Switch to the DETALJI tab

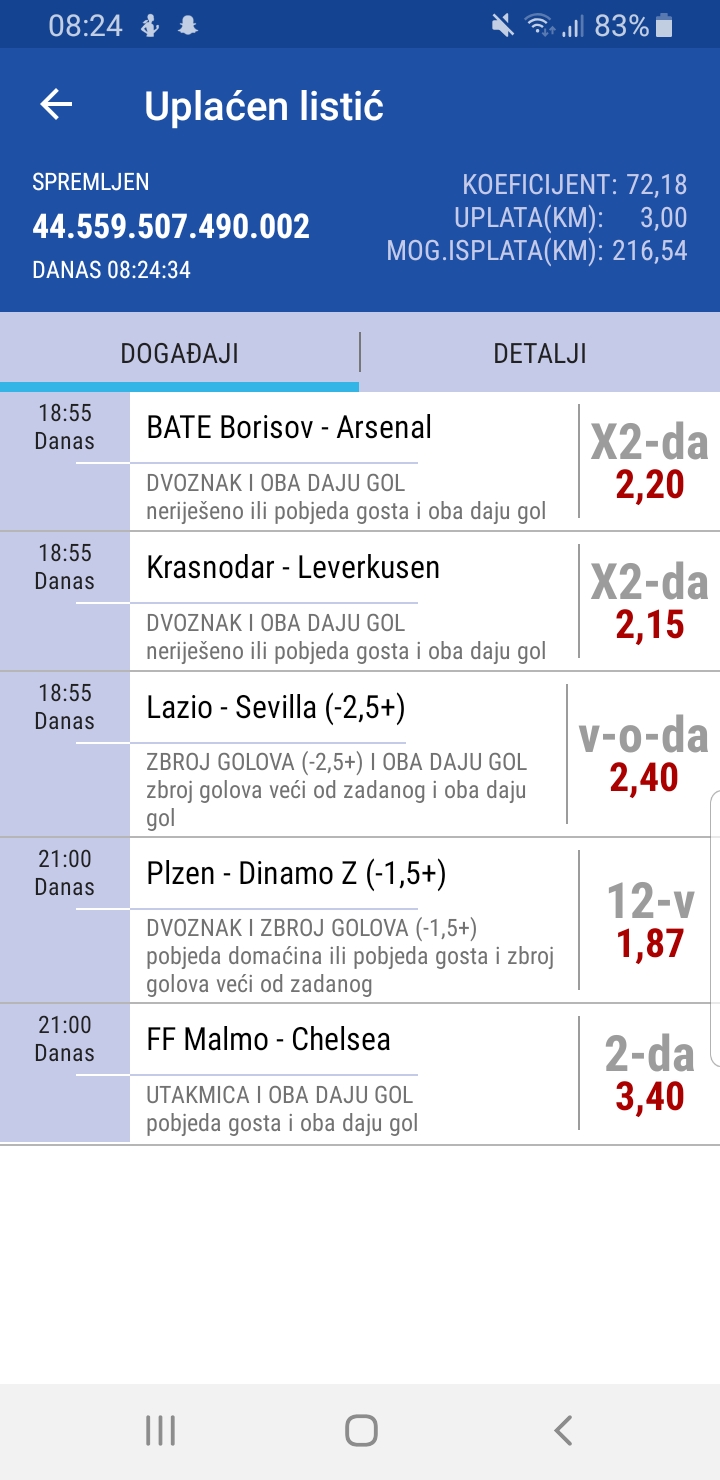click(540, 353)
